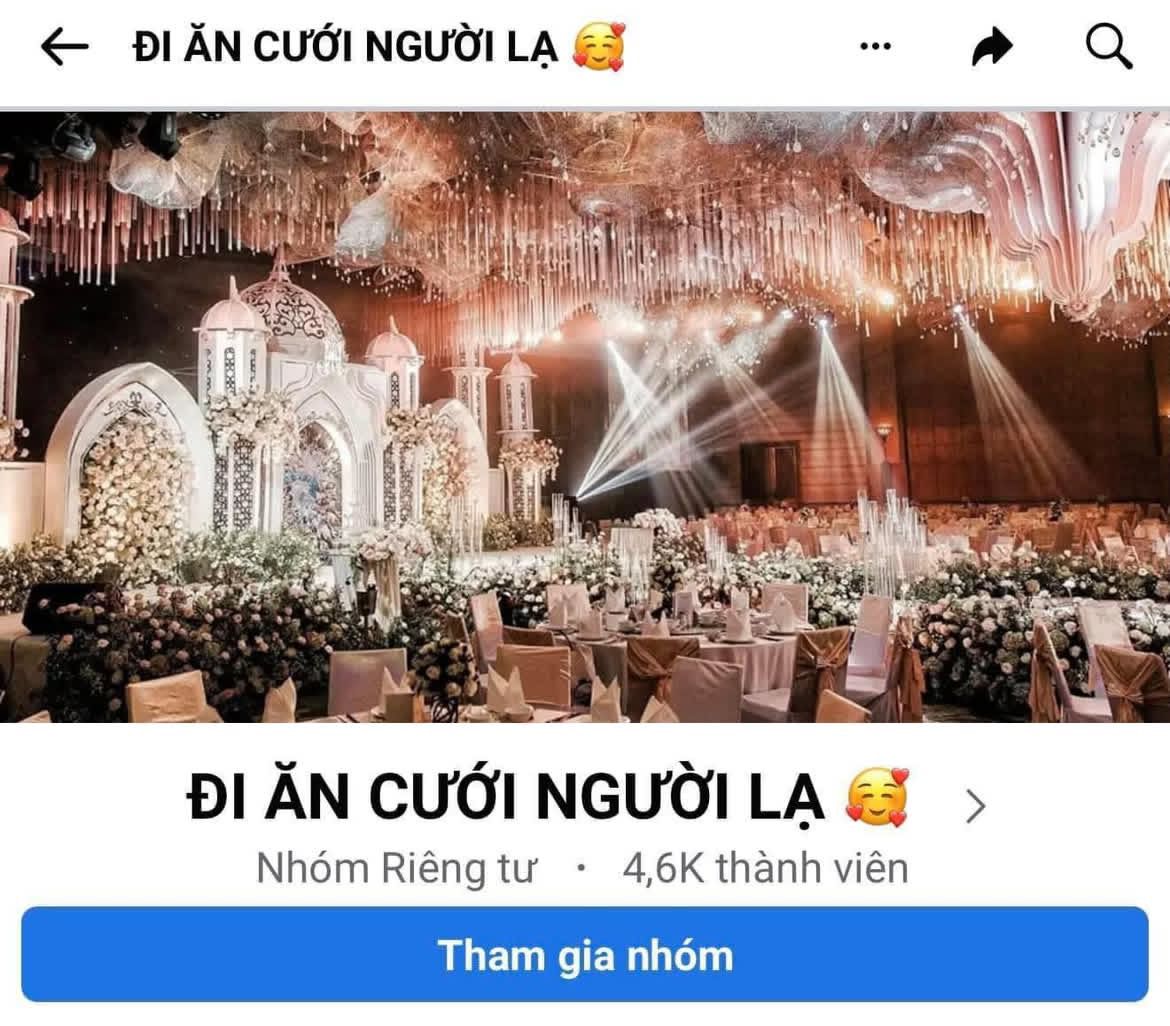The height and width of the screenshot is (1026, 1170).
Task: Share this group
Action: [992, 46]
